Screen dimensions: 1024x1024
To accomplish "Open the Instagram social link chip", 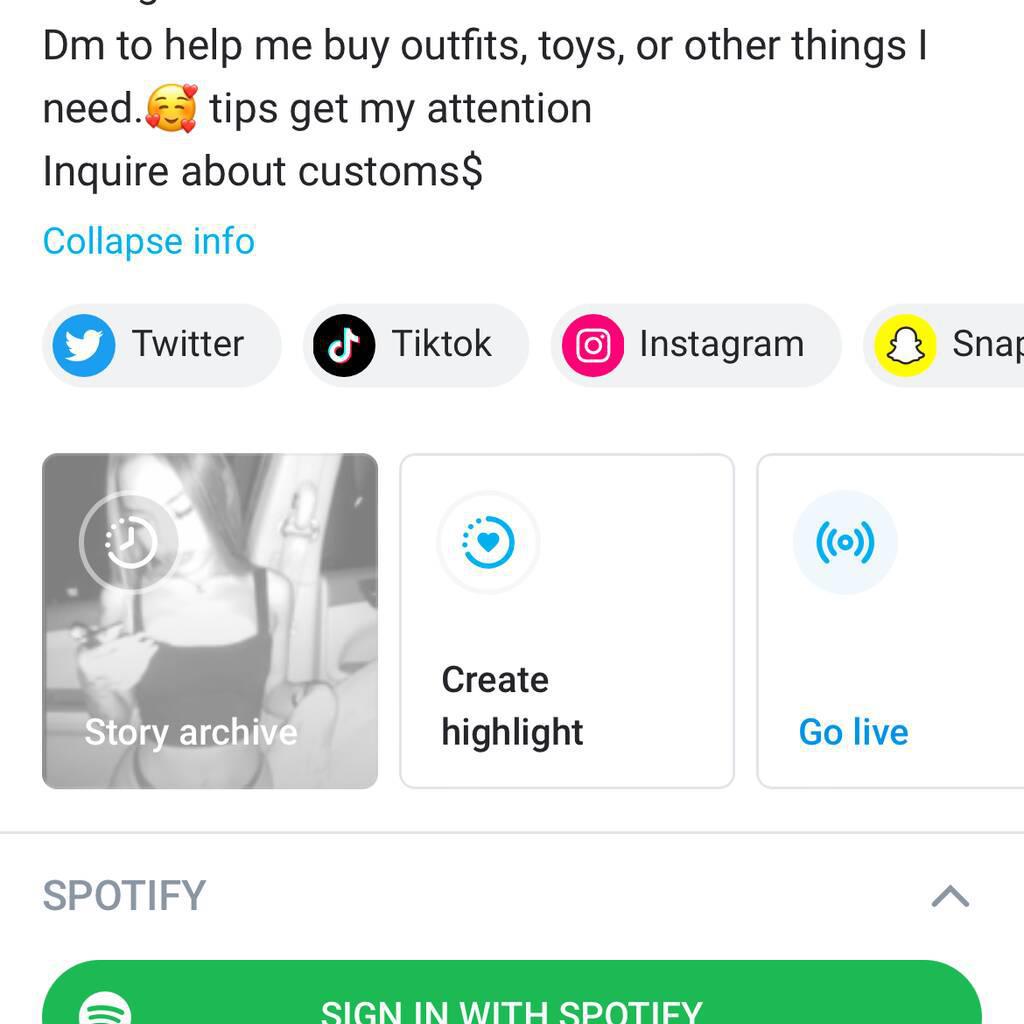I will click(x=695, y=344).
